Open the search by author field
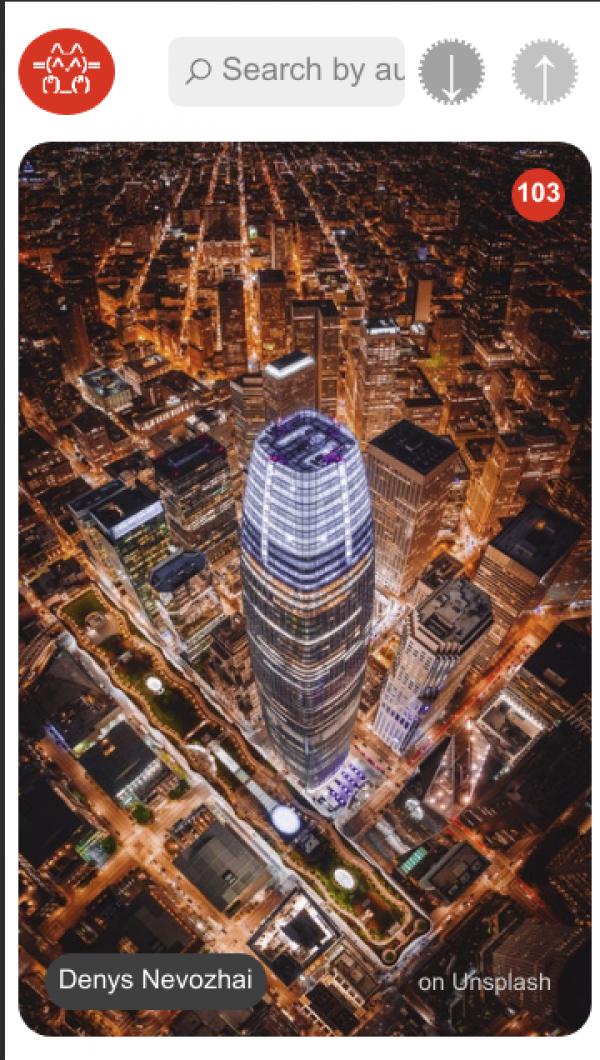 [x=286, y=71]
